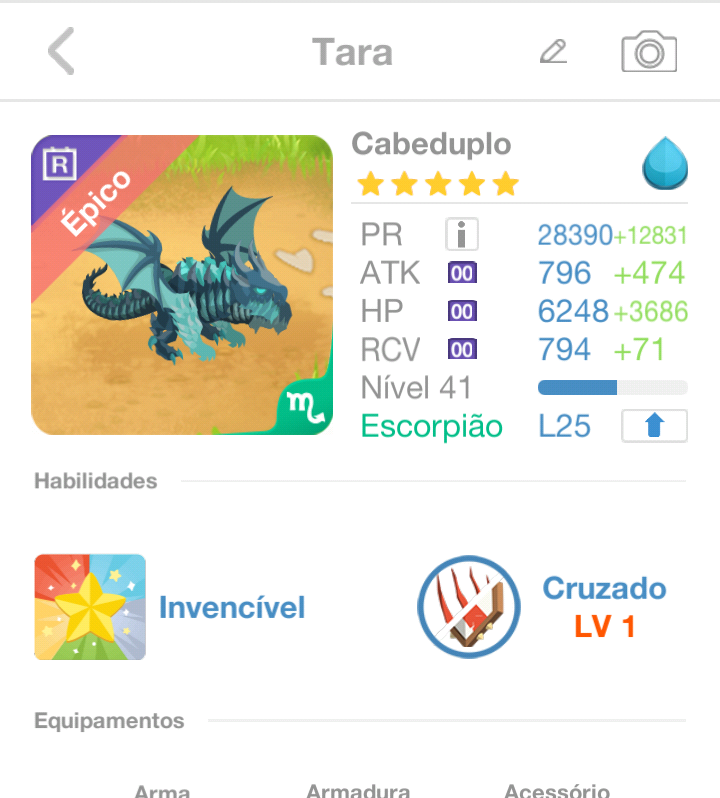The image size is (720, 798).
Task: Open the PR info icon
Action: (461, 236)
